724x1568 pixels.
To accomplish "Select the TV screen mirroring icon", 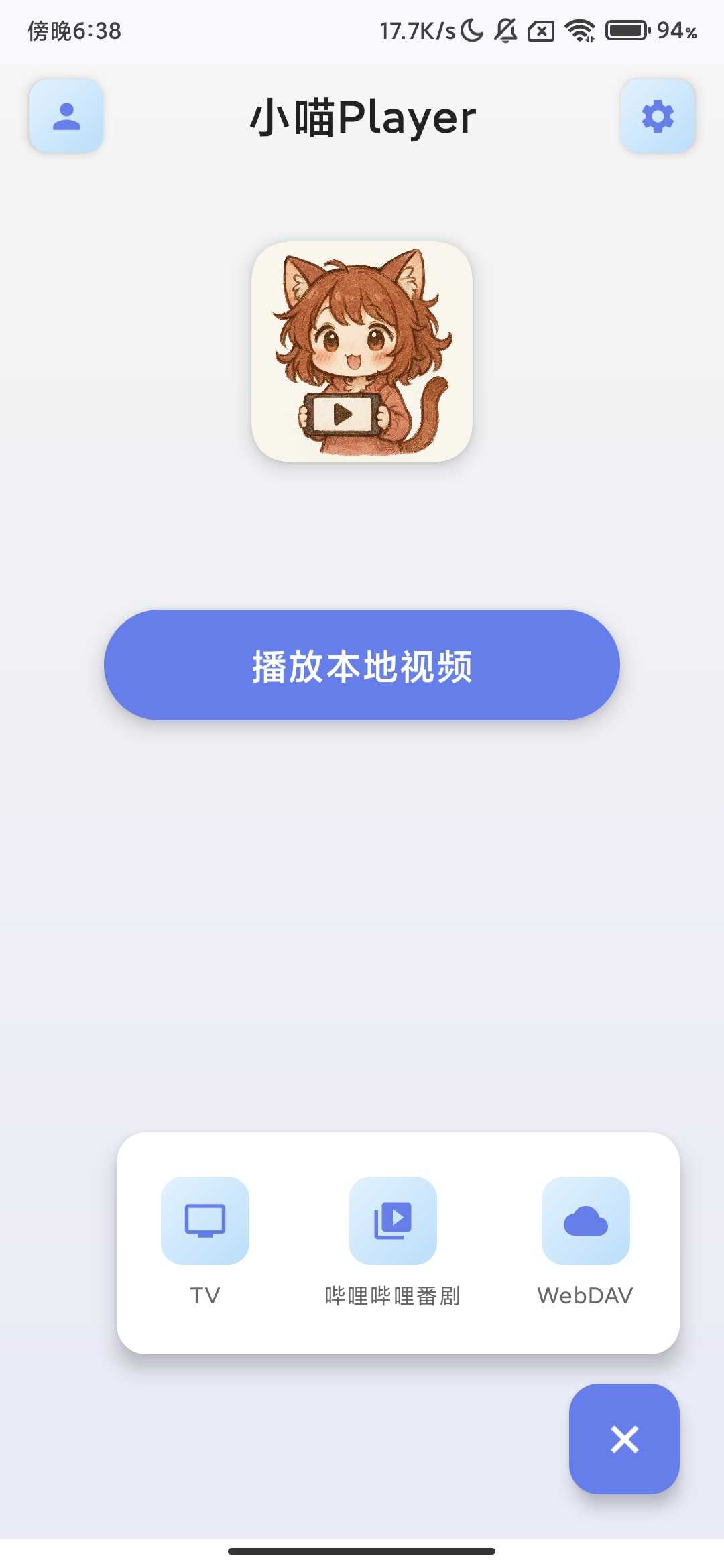I will (205, 1221).
